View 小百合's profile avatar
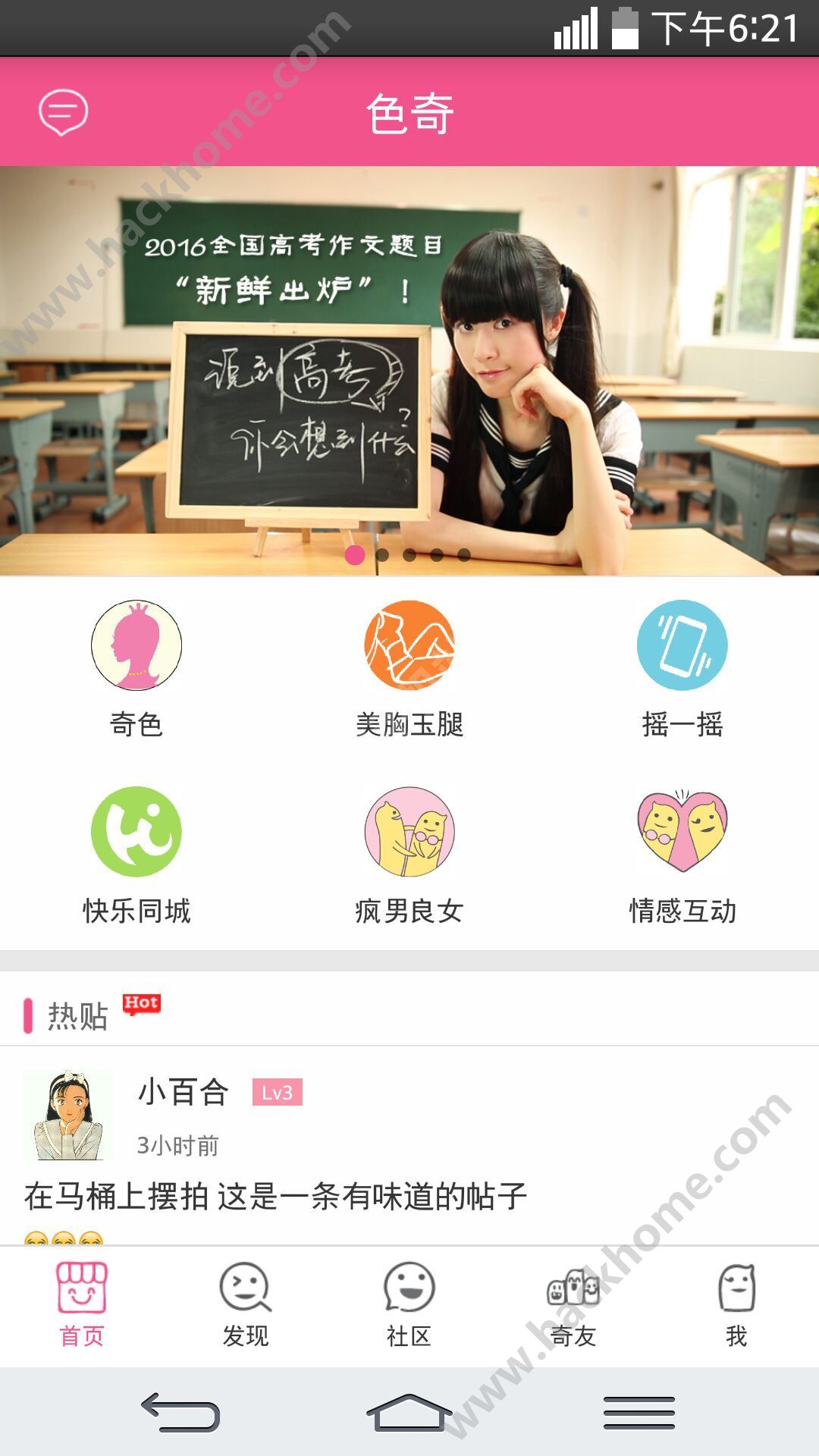The width and height of the screenshot is (819, 1456). click(68, 1116)
